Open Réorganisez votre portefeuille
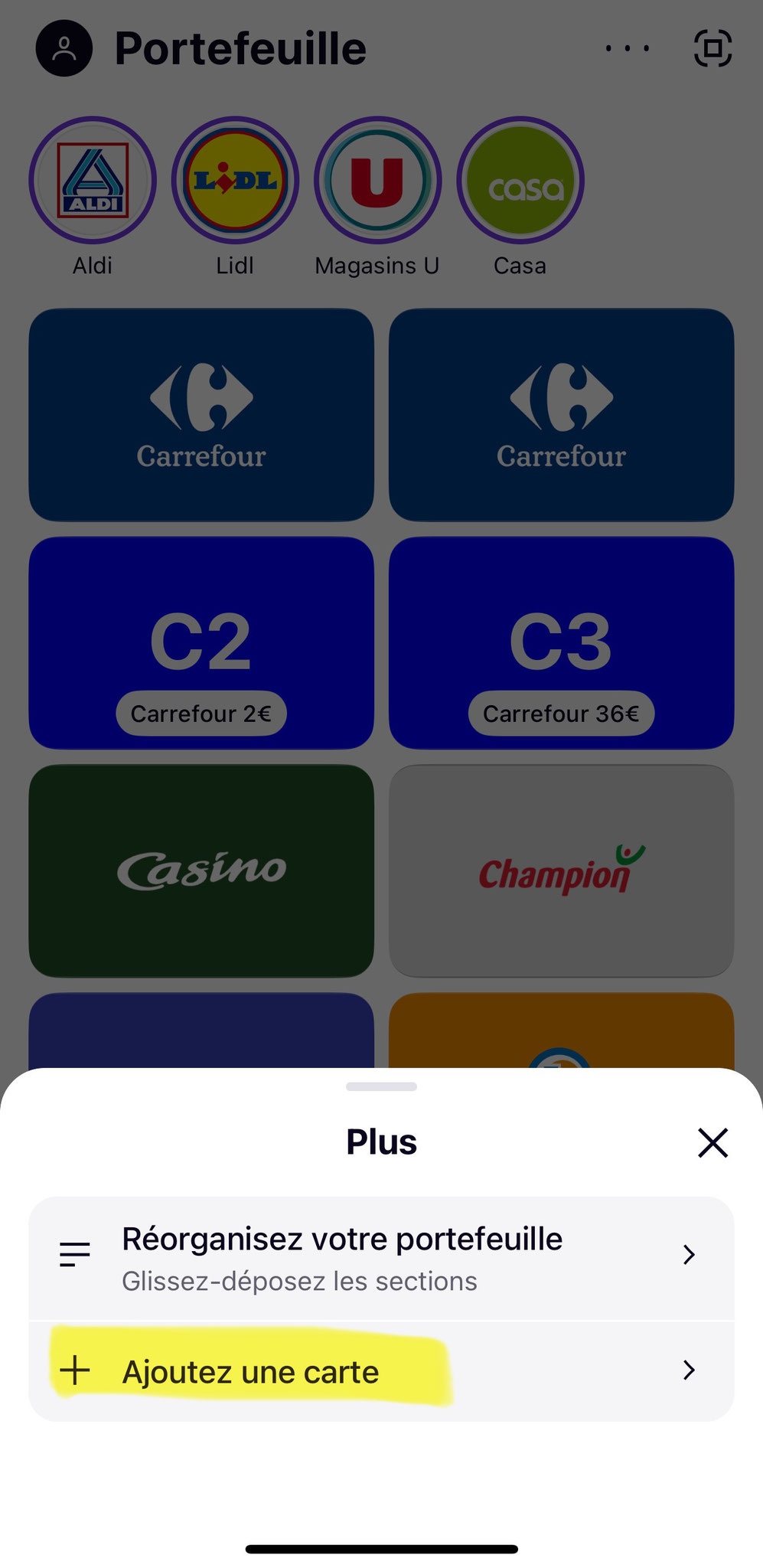Viewport: 763px width, 1568px height. tap(380, 1258)
